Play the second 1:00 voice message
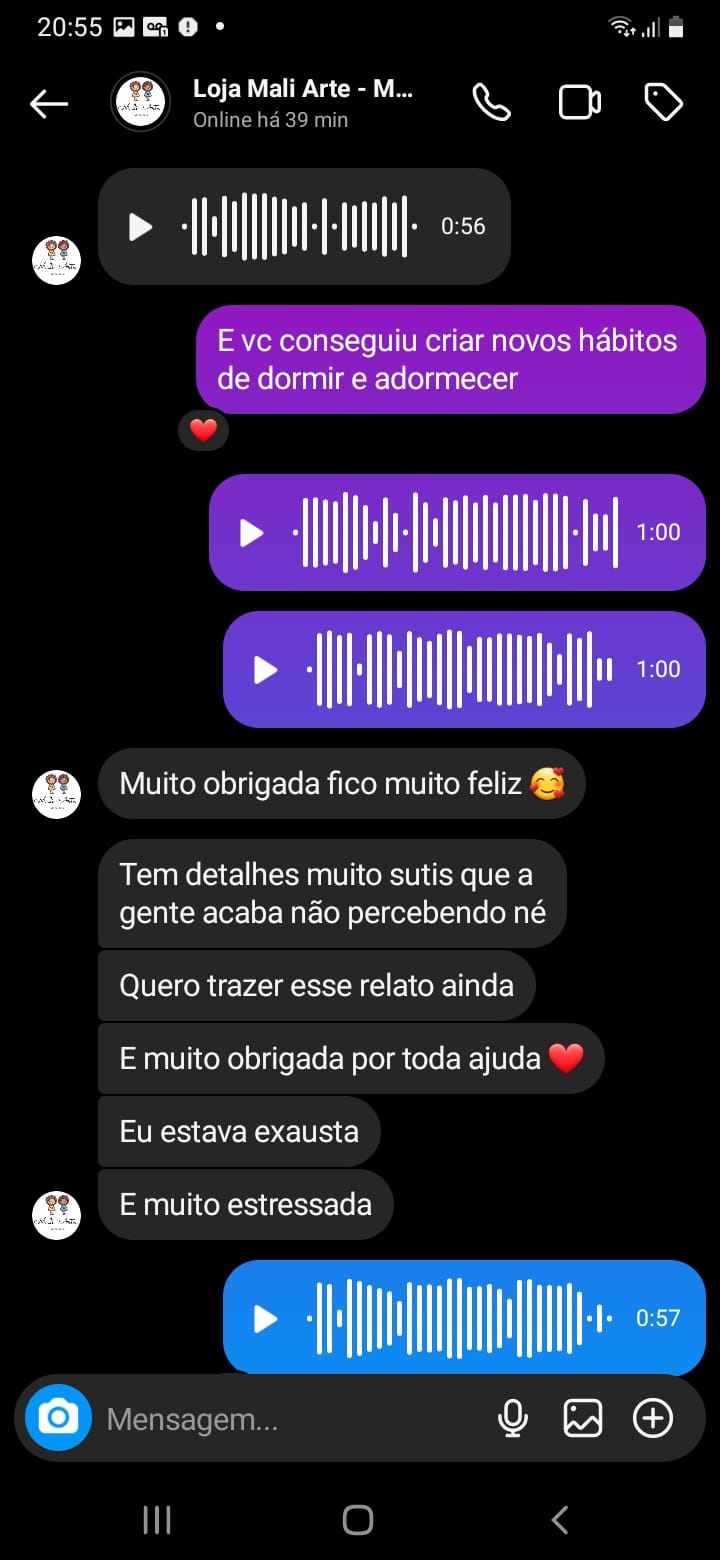 point(266,670)
